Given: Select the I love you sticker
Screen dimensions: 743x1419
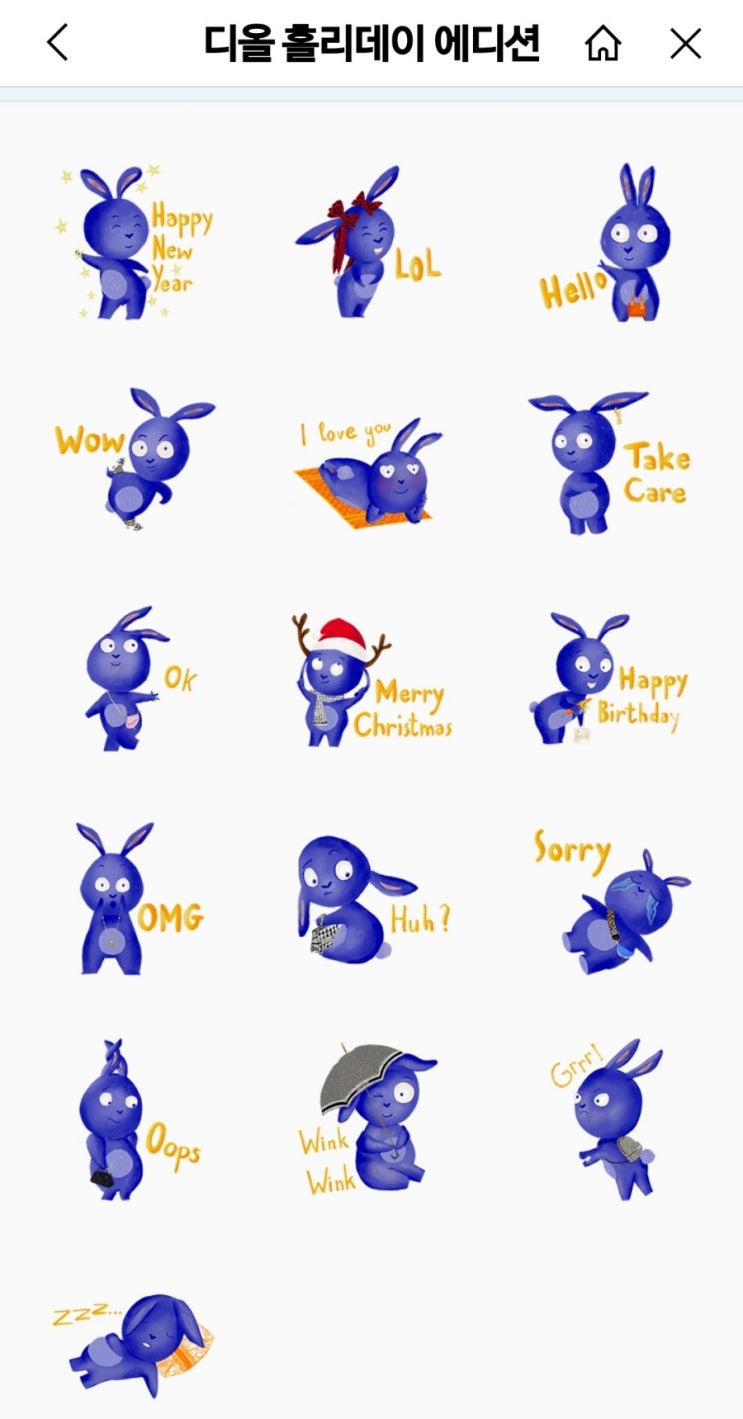Looking at the screenshot, I should 369,470.
